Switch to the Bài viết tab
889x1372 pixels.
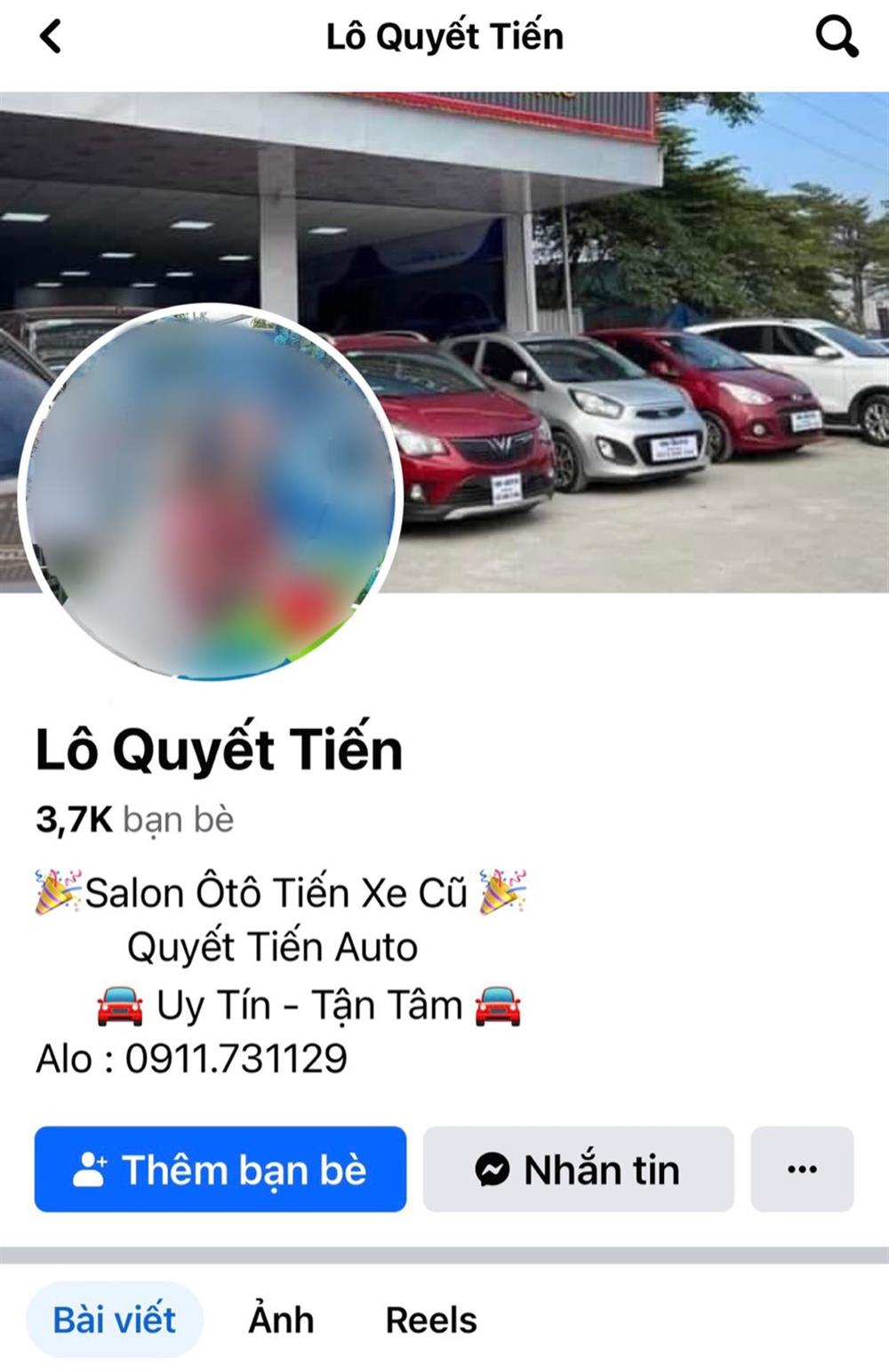click(x=115, y=1320)
